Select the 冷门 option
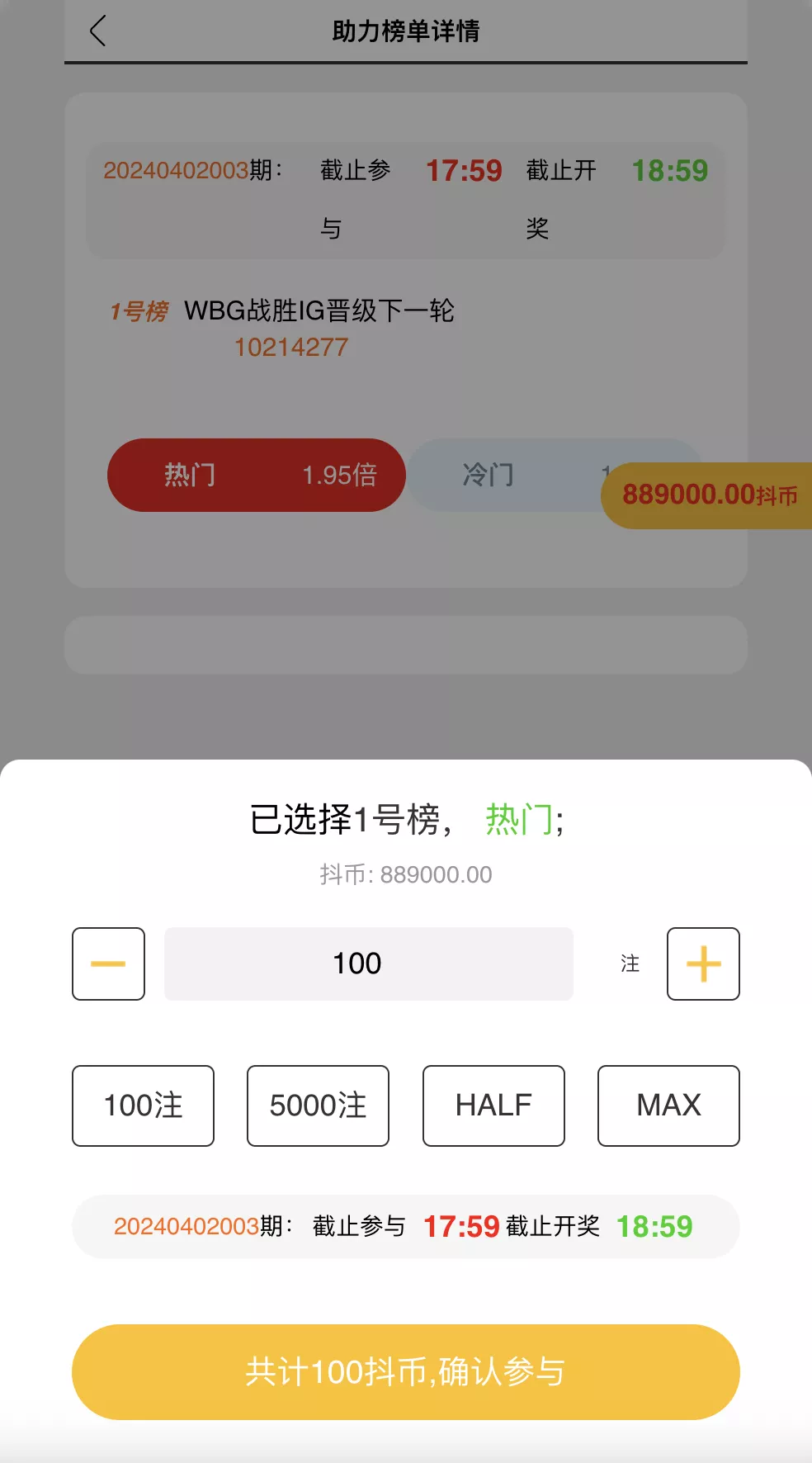The width and height of the screenshot is (812, 1463). [503, 475]
